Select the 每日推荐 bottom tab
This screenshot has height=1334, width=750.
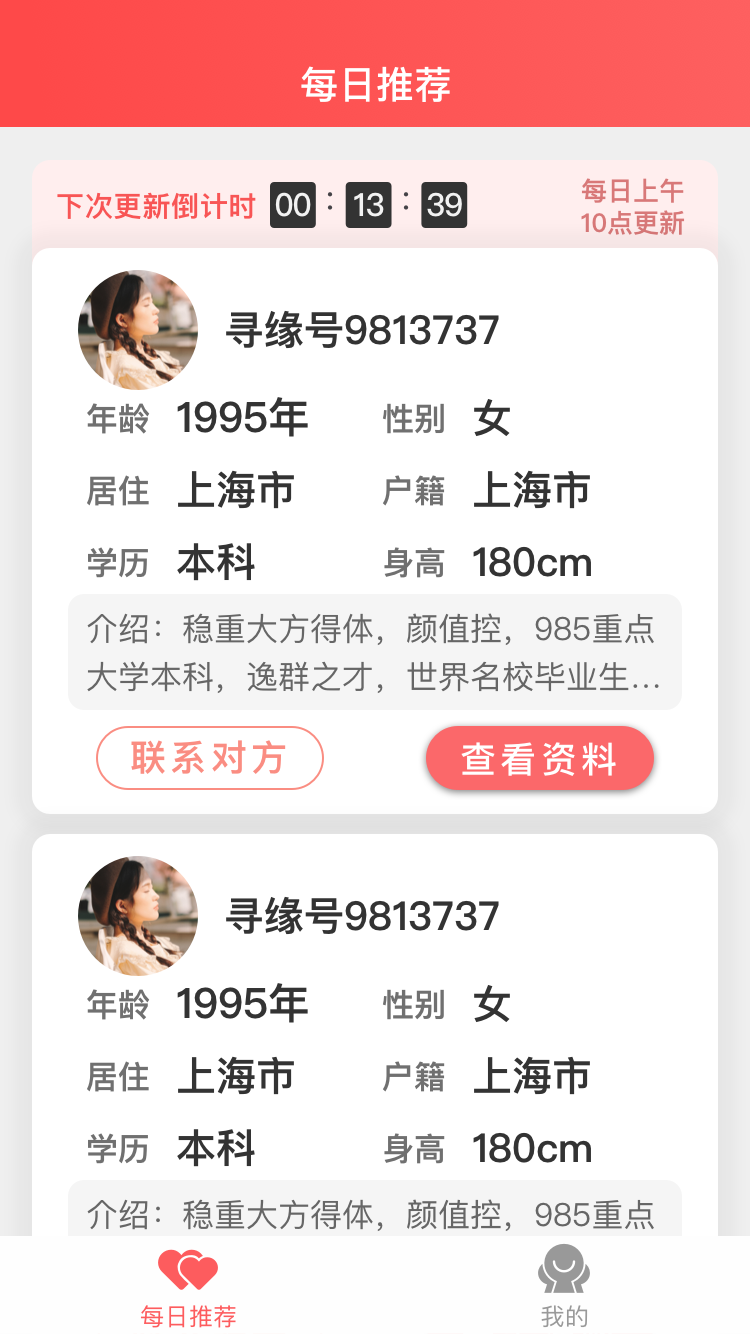point(188,1286)
